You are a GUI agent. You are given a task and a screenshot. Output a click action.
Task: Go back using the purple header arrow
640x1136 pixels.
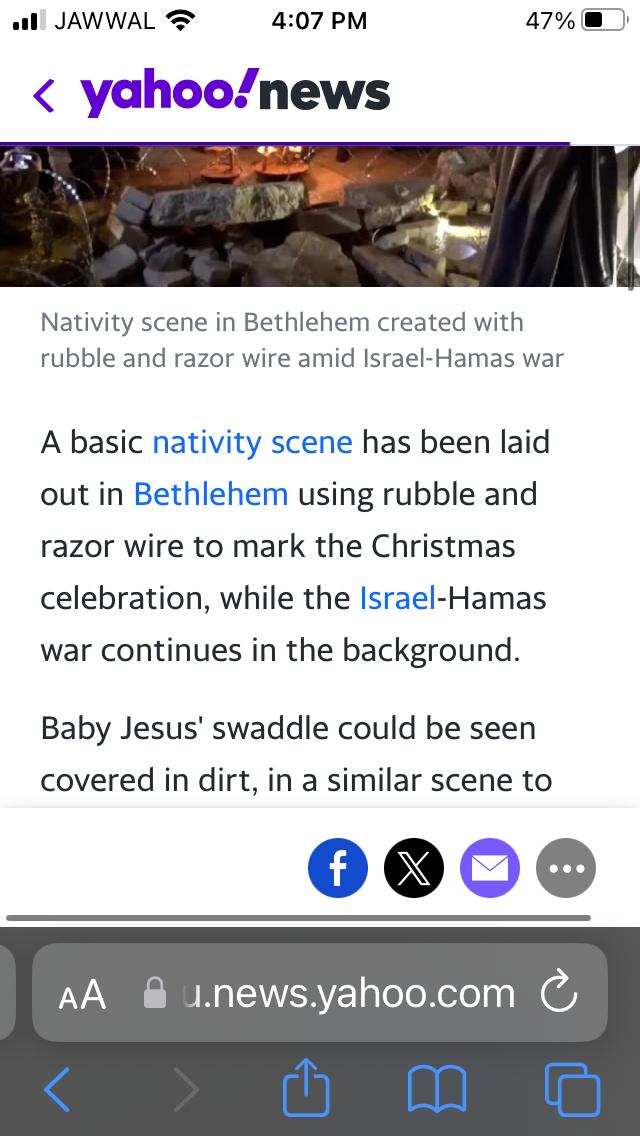tap(44, 94)
